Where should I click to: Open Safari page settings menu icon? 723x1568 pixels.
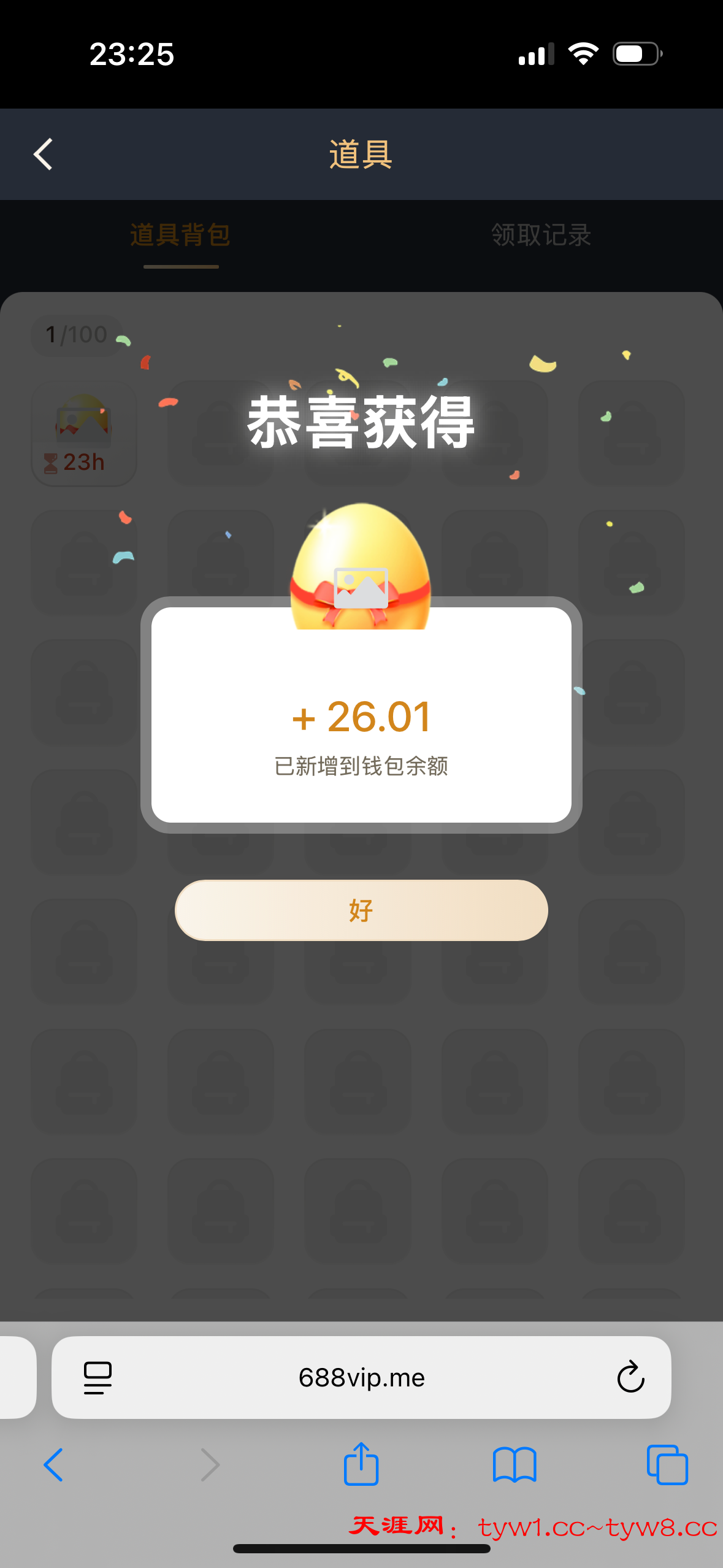98,1378
